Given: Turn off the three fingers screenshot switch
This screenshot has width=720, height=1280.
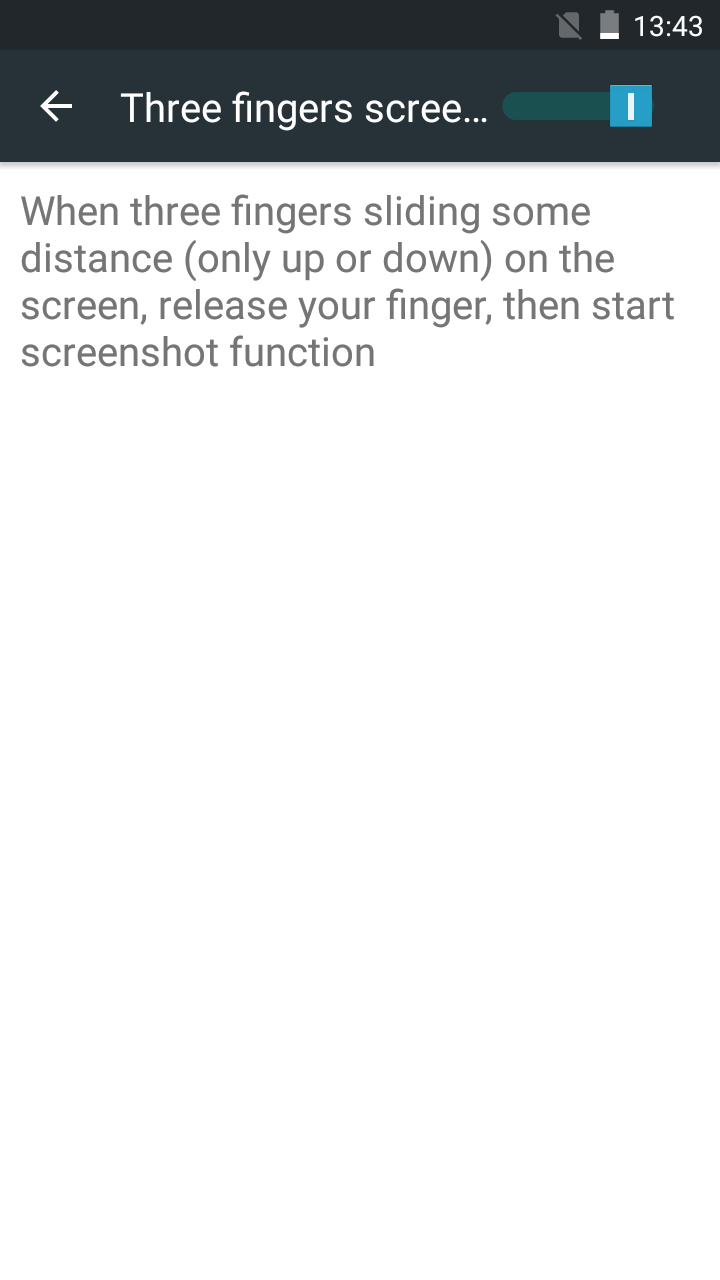Looking at the screenshot, I should coord(577,106).
